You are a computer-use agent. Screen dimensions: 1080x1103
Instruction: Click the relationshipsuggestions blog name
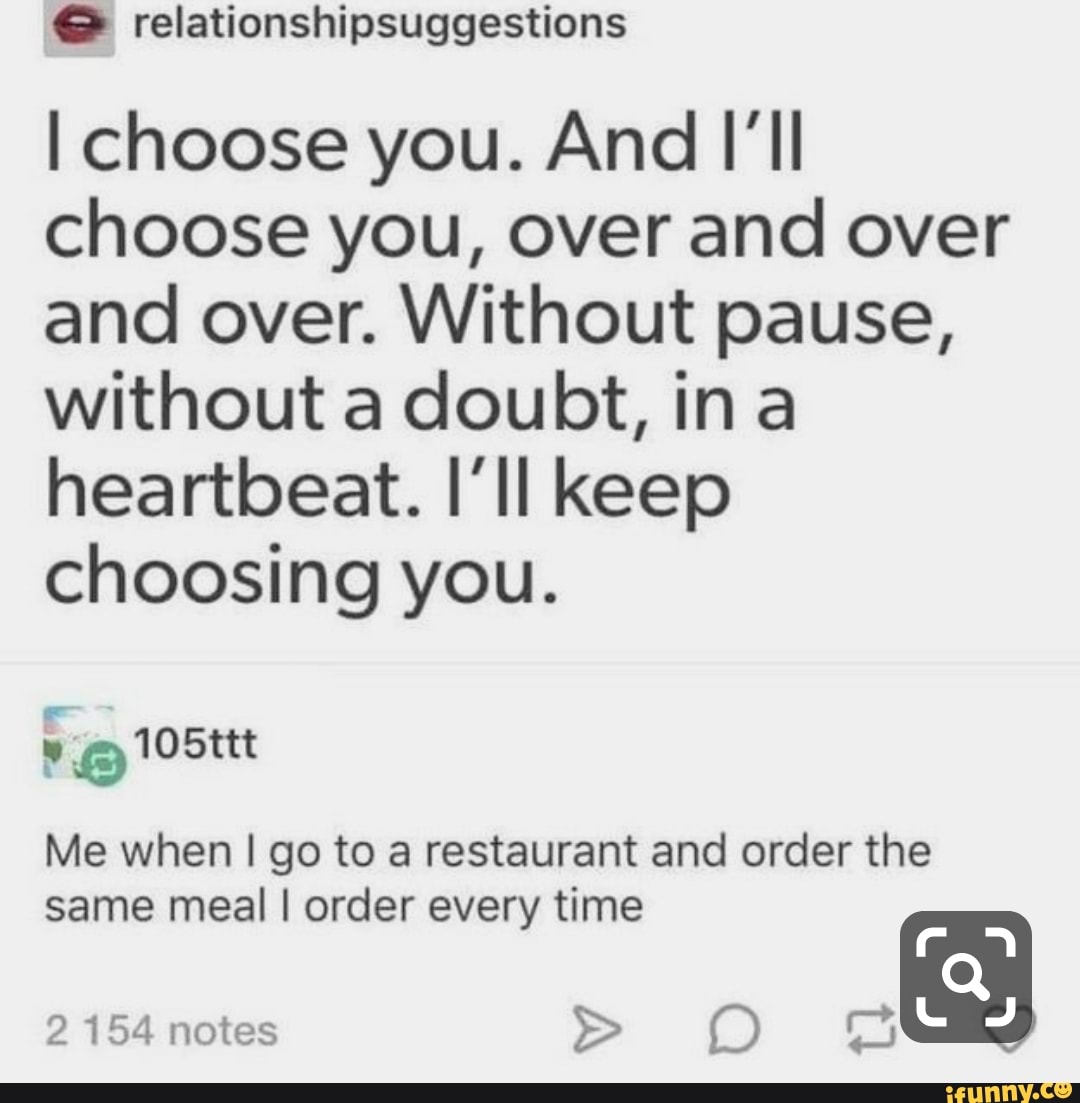tap(380, 25)
